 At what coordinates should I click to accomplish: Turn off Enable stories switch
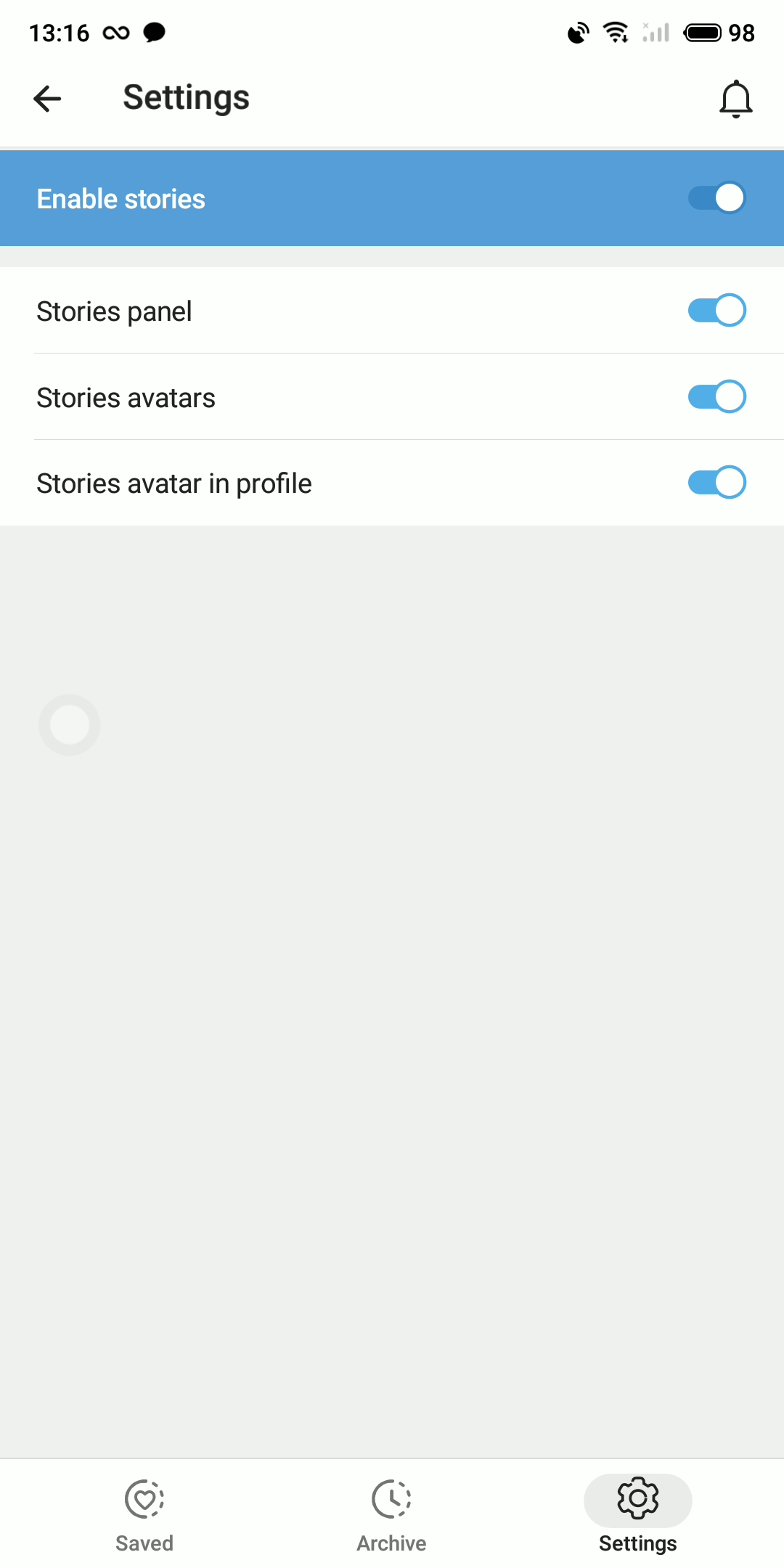coord(716,198)
